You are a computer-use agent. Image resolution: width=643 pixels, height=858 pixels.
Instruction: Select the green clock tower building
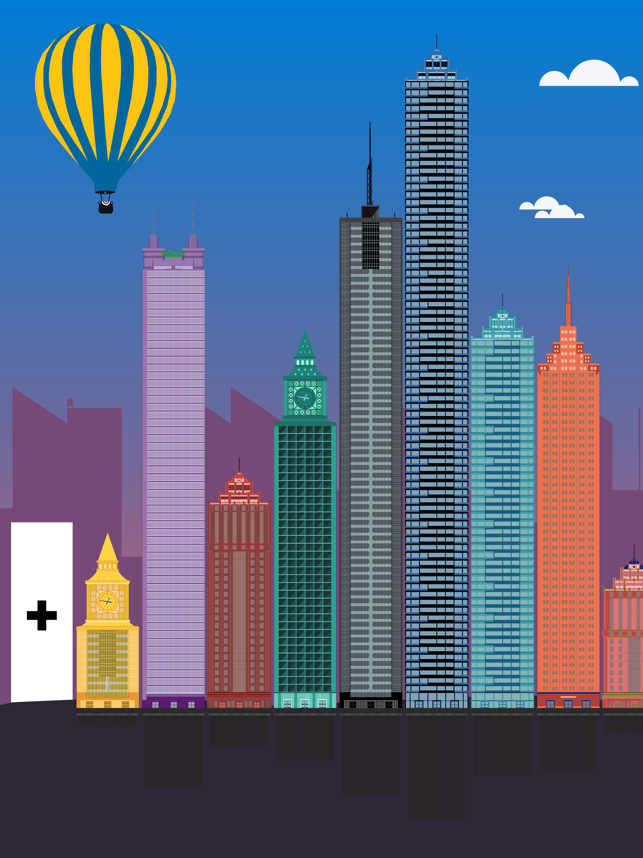click(305, 540)
